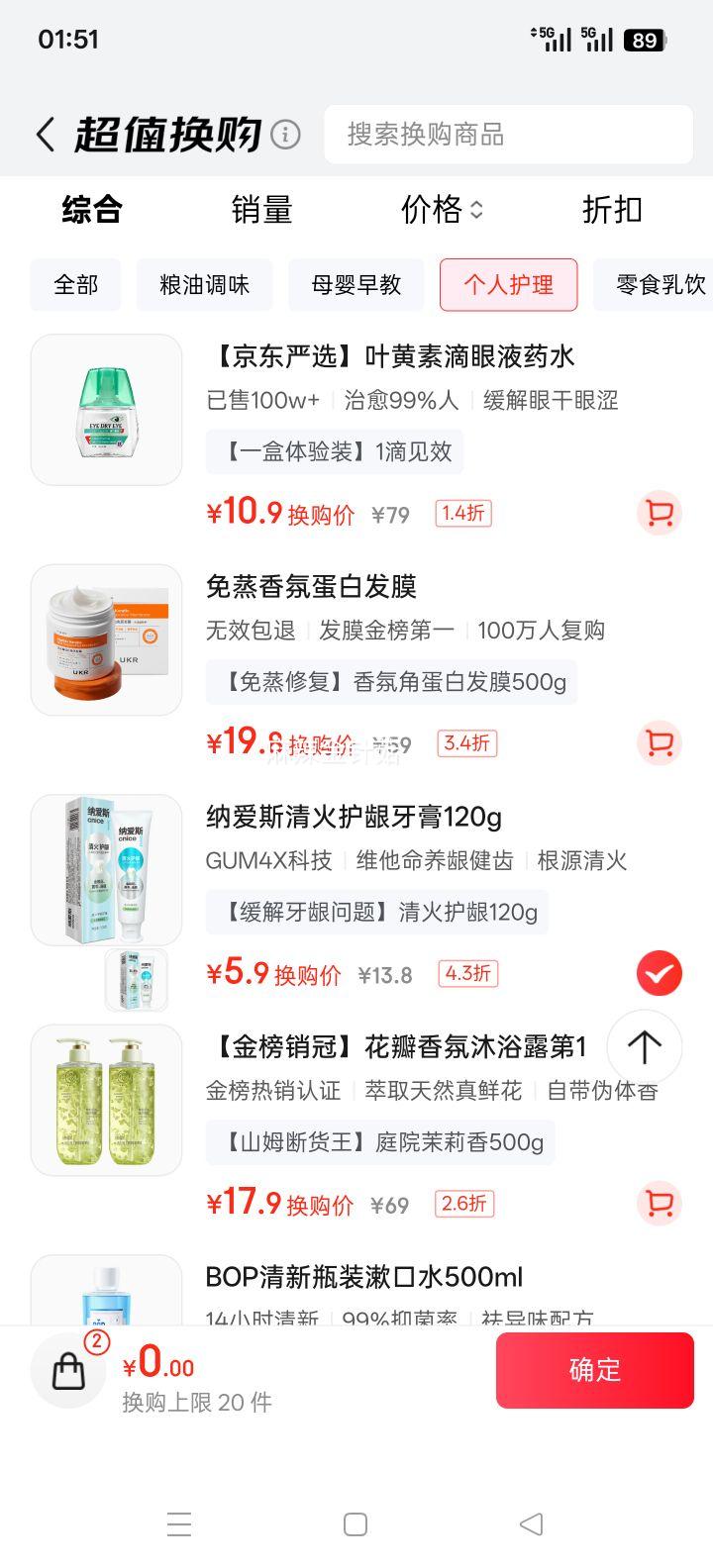Screen dimensions: 713x1568
Task: Add 花瓣香氛沐浴露 to cart
Action: pyautogui.click(x=659, y=1204)
